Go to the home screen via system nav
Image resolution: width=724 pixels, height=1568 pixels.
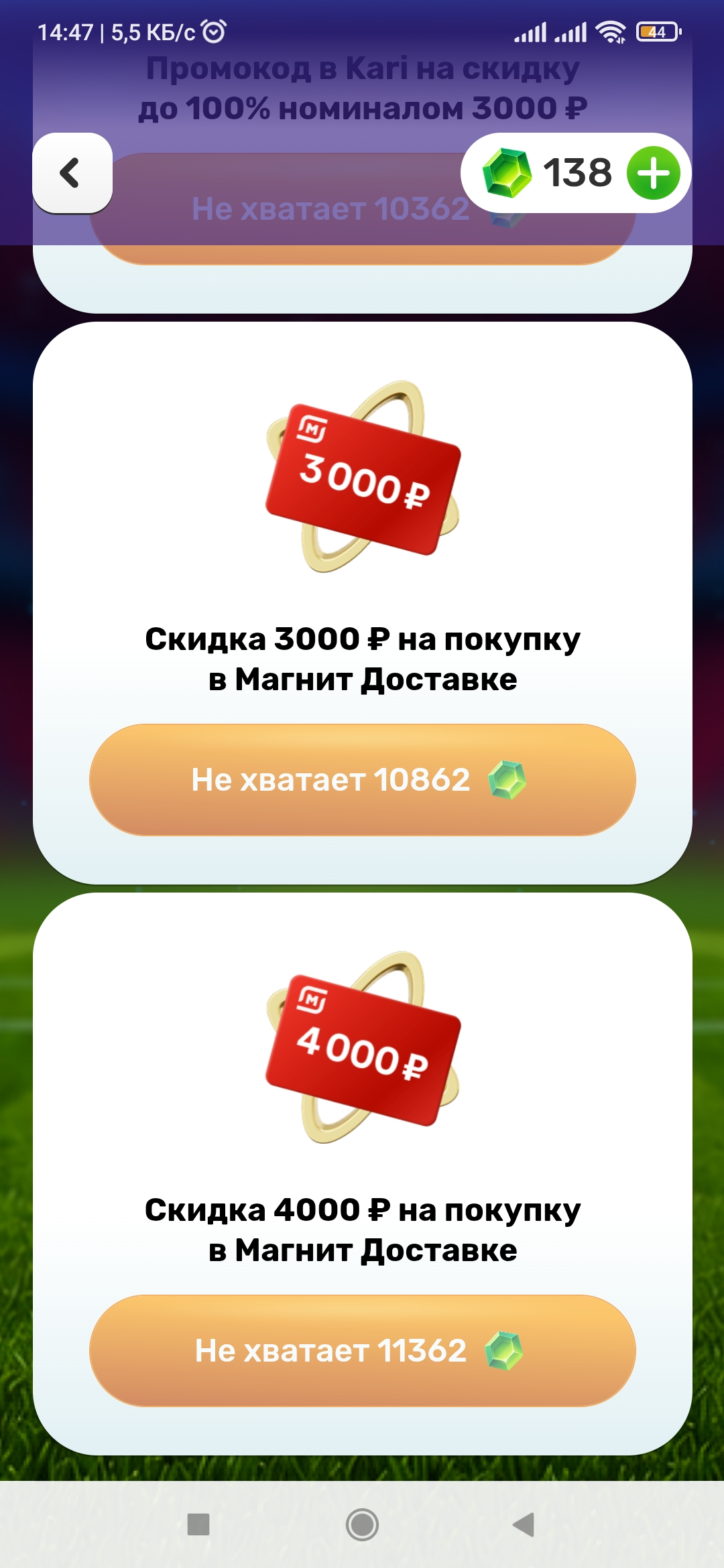[362, 1524]
